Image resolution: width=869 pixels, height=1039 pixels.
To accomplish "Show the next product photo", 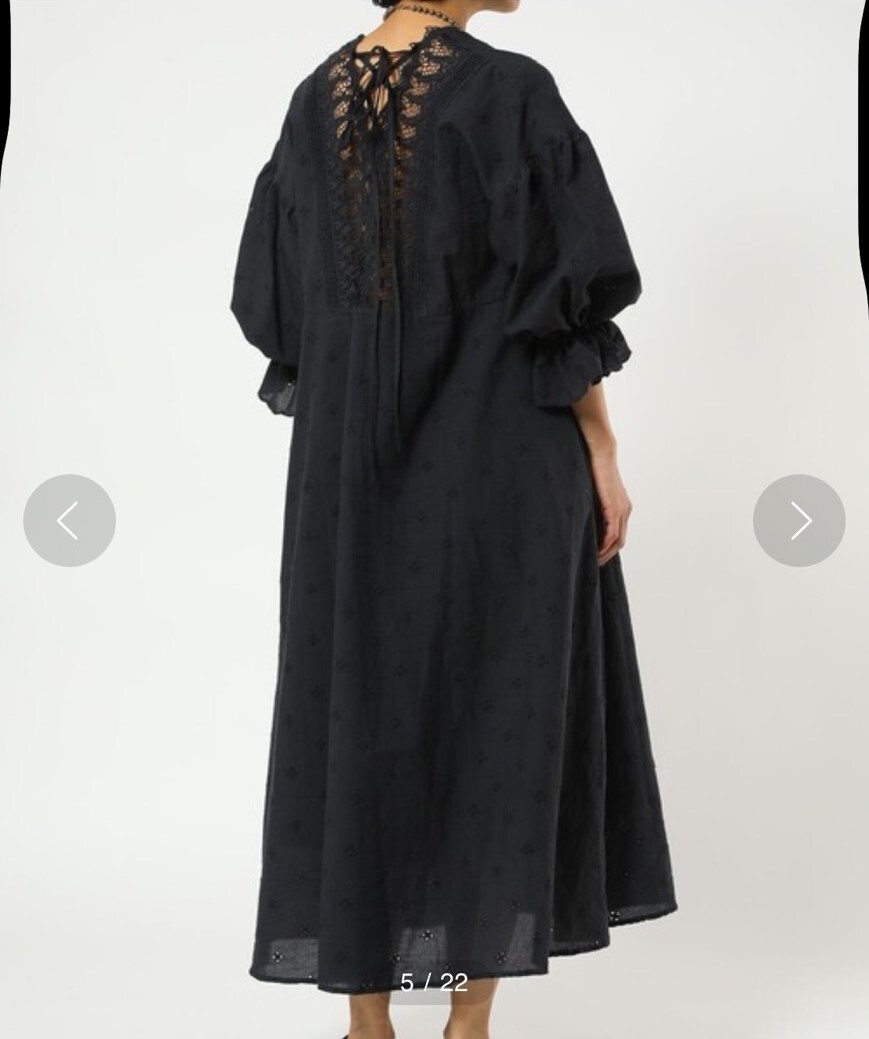I will coord(798,520).
